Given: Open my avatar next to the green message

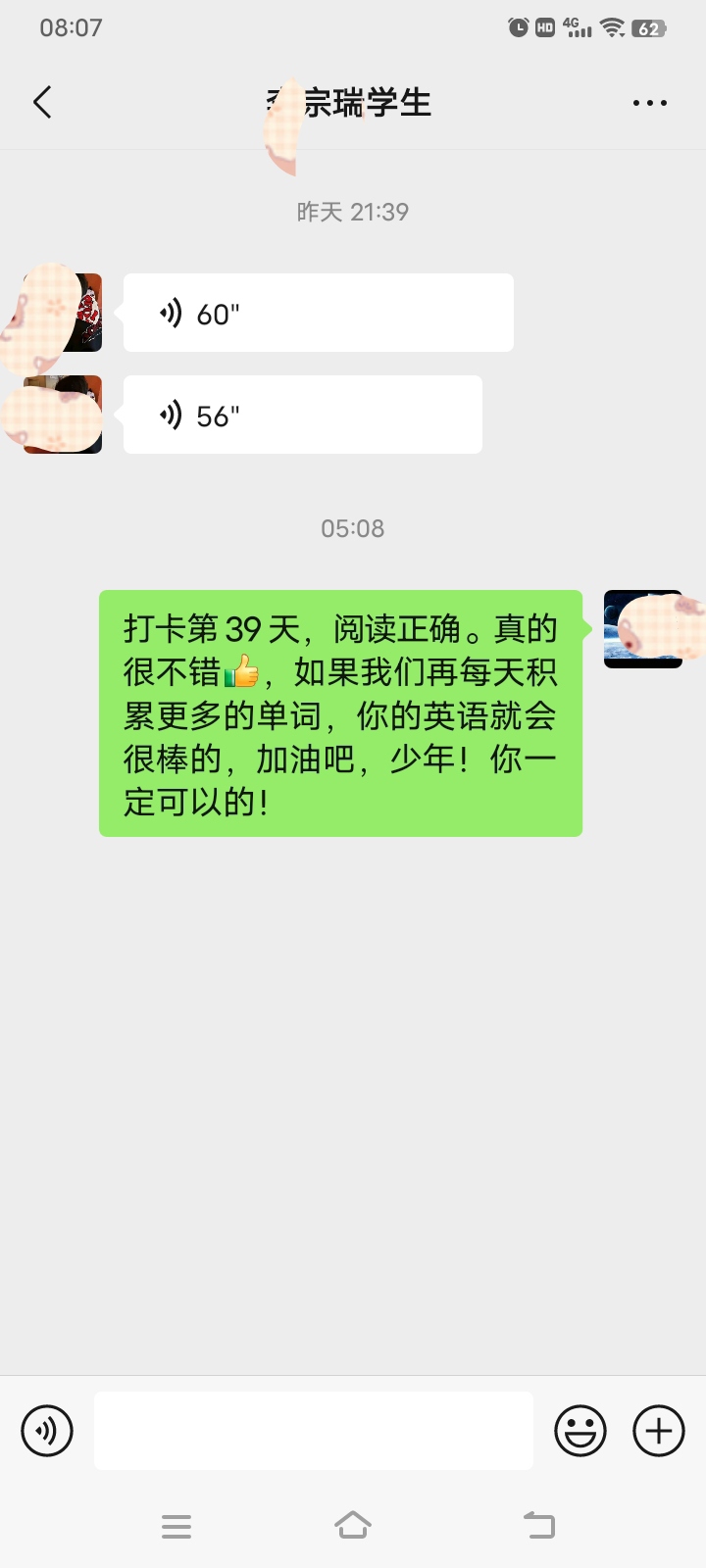Looking at the screenshot, I should pyautogui.click(x=643, y=629).
